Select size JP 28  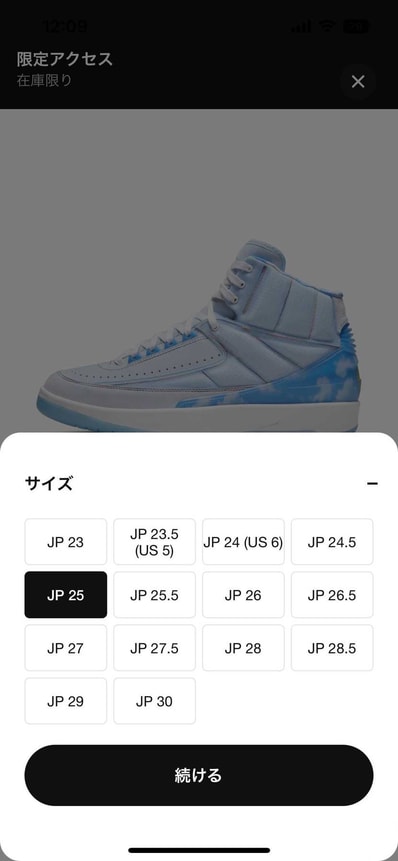[243, 648]
